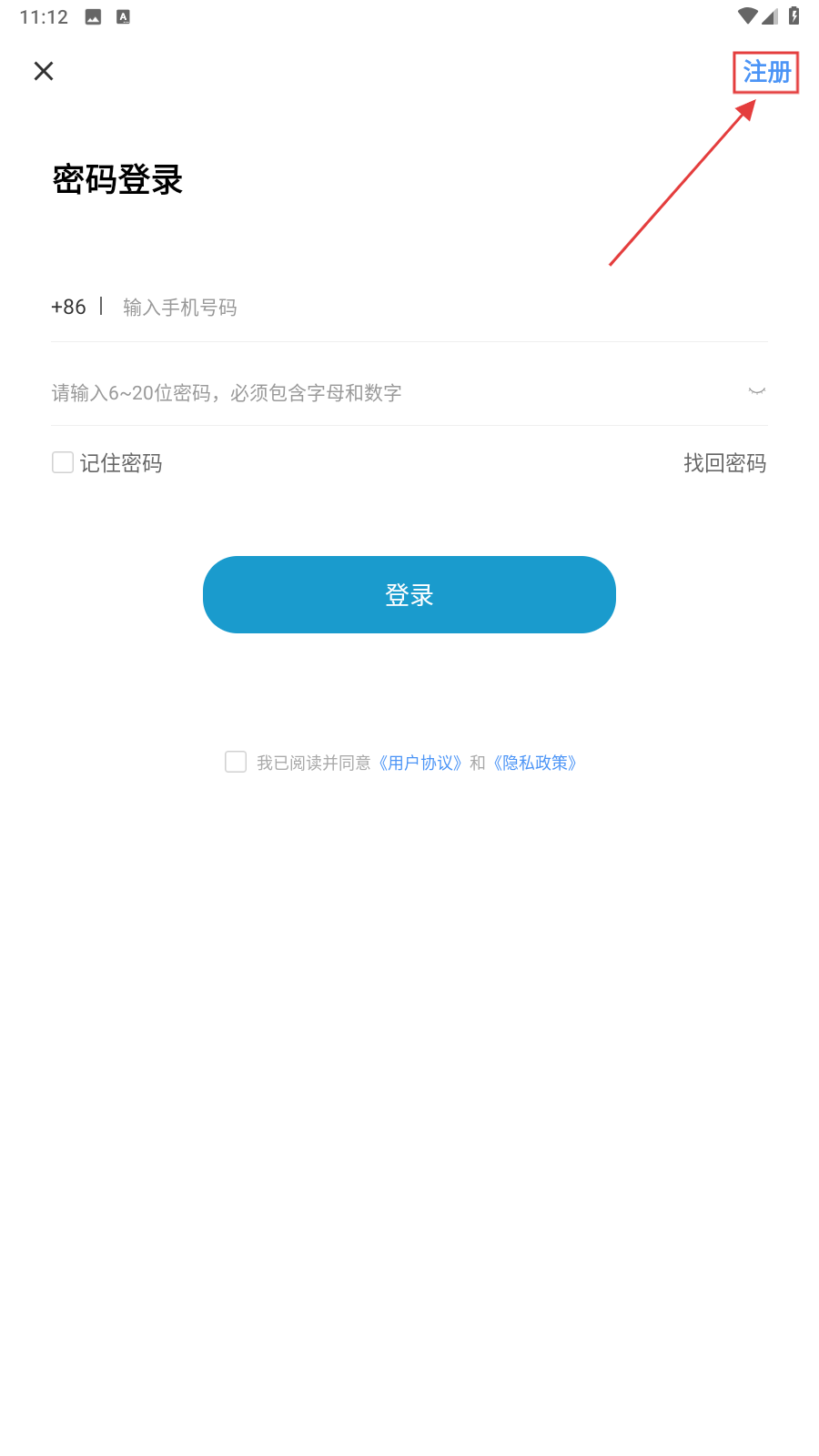This screenshot has height=1456, width=819.
Task: Open the 注册 registration link
Action: tap(766, 72)
